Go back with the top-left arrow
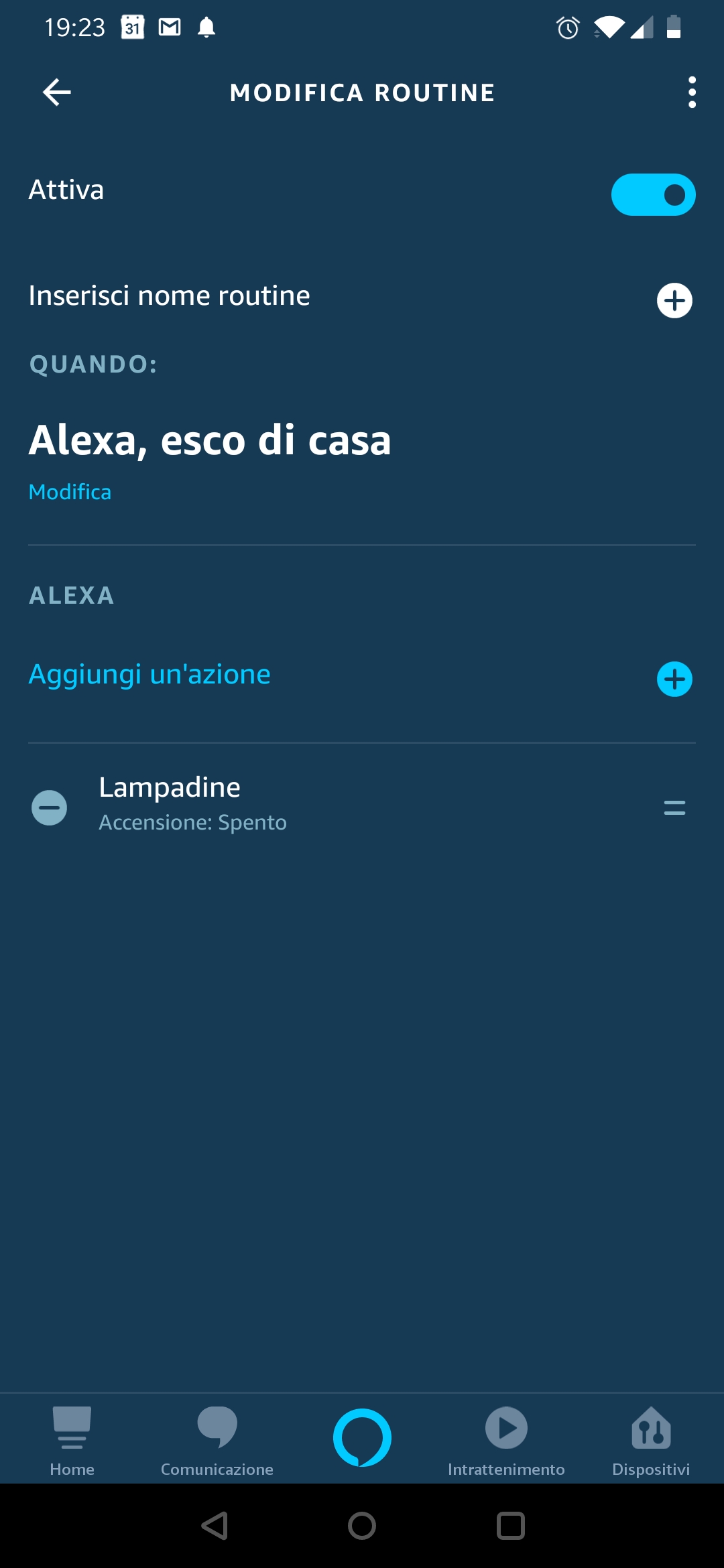 coord(57,92)
